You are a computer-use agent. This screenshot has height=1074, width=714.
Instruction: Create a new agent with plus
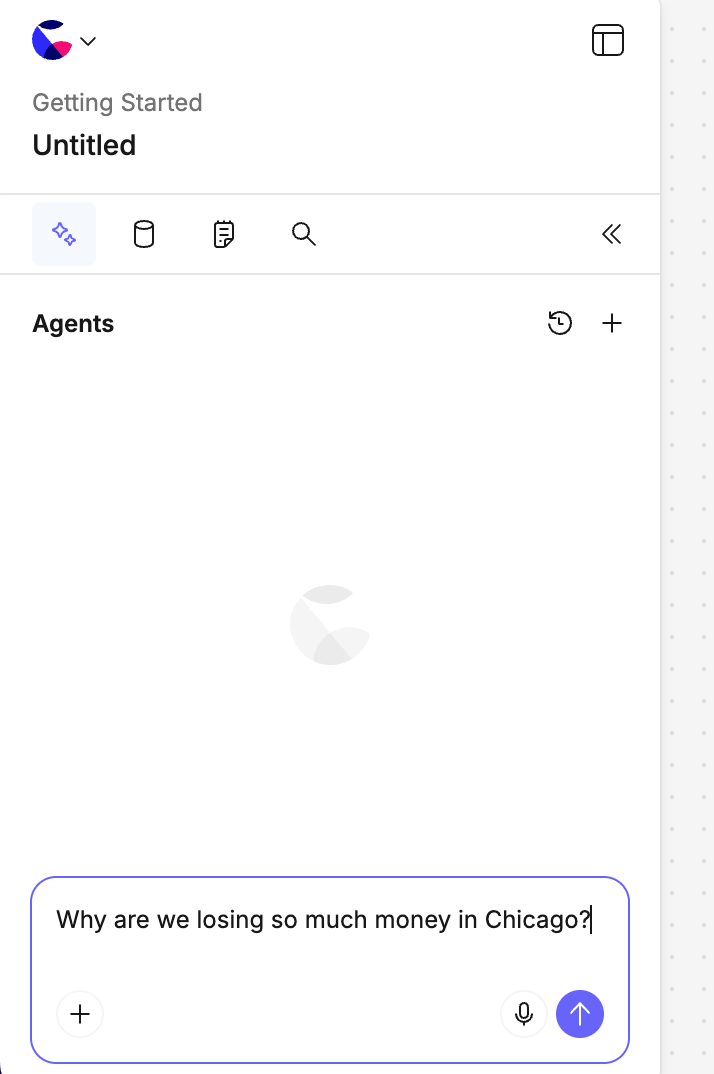click(x=612, y=323)
